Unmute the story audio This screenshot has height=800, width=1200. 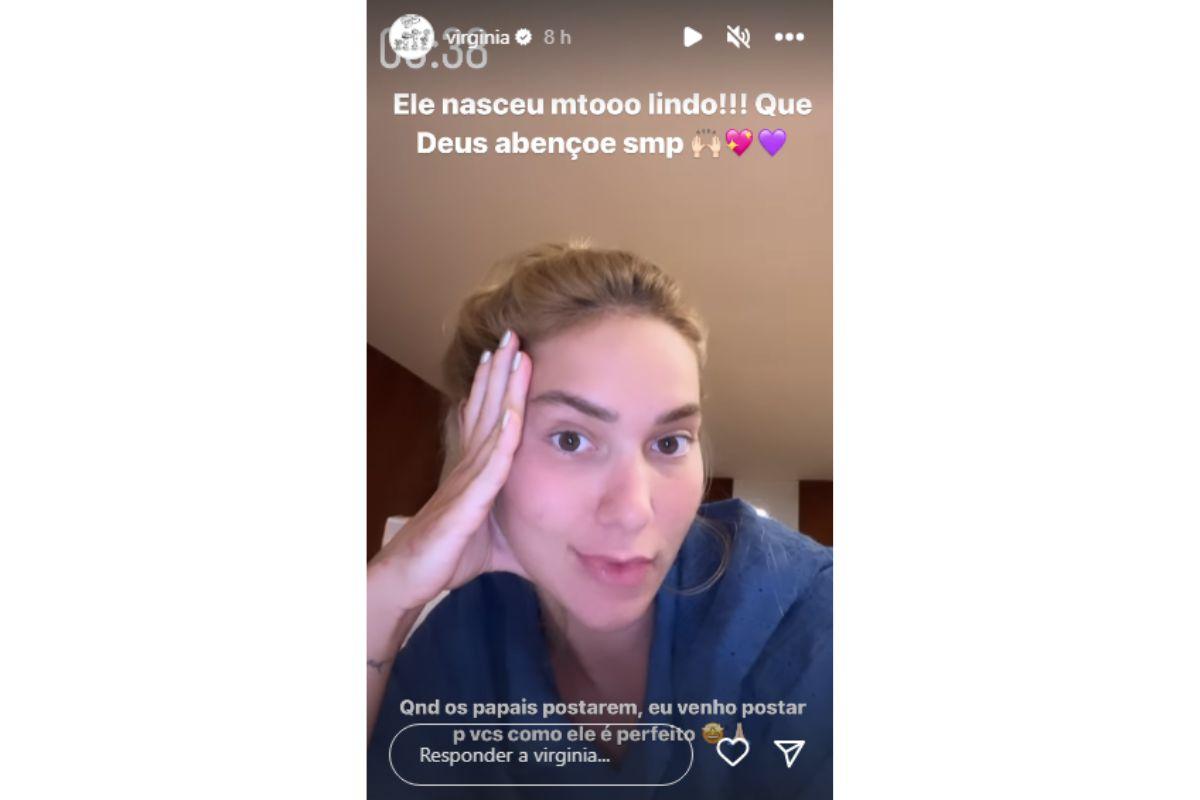[738, 38]
